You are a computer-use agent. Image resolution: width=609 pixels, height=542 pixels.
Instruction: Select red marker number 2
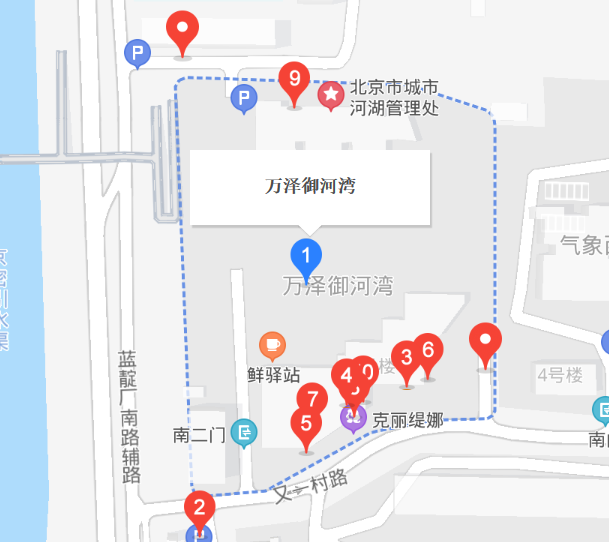point(200,507)
